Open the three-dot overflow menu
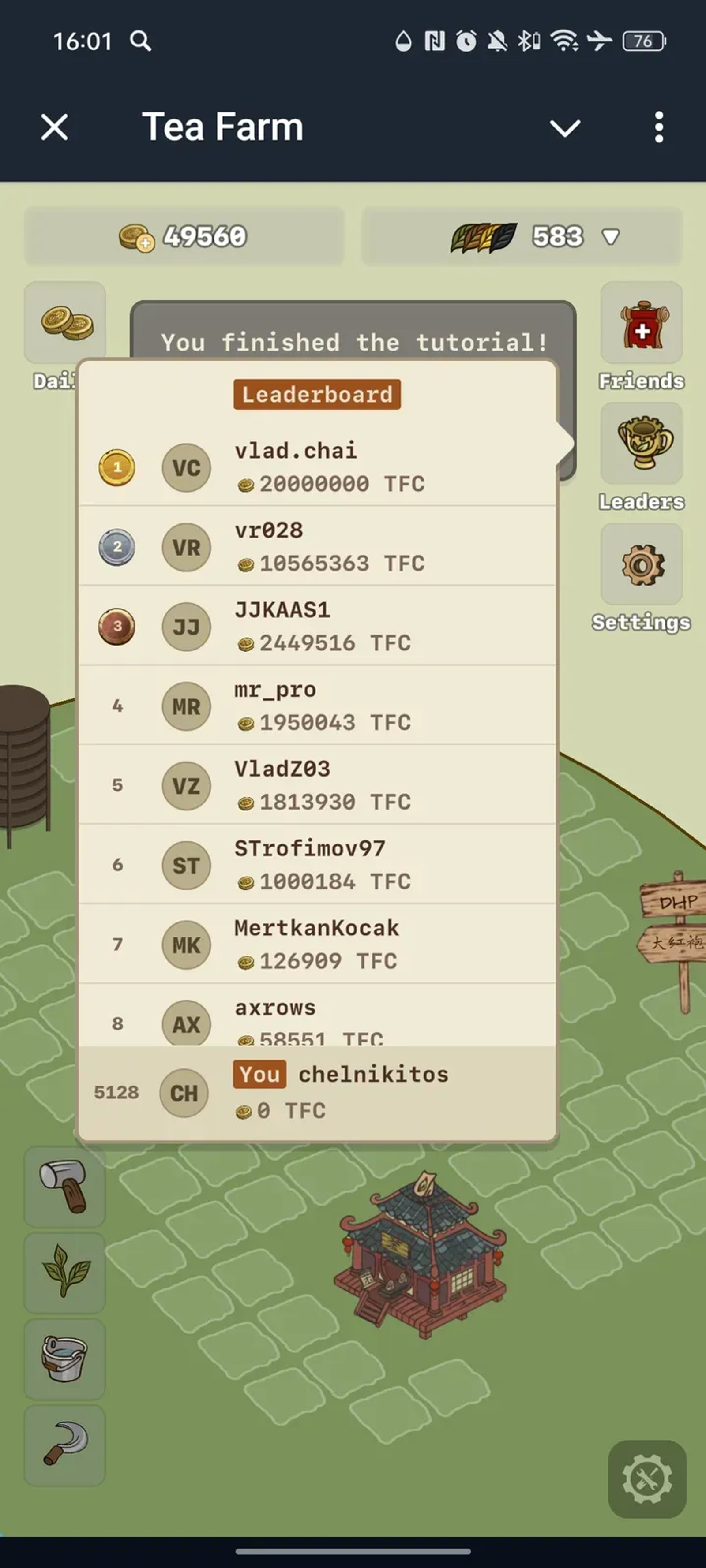The image size is (706, 1568). [658, 127]
